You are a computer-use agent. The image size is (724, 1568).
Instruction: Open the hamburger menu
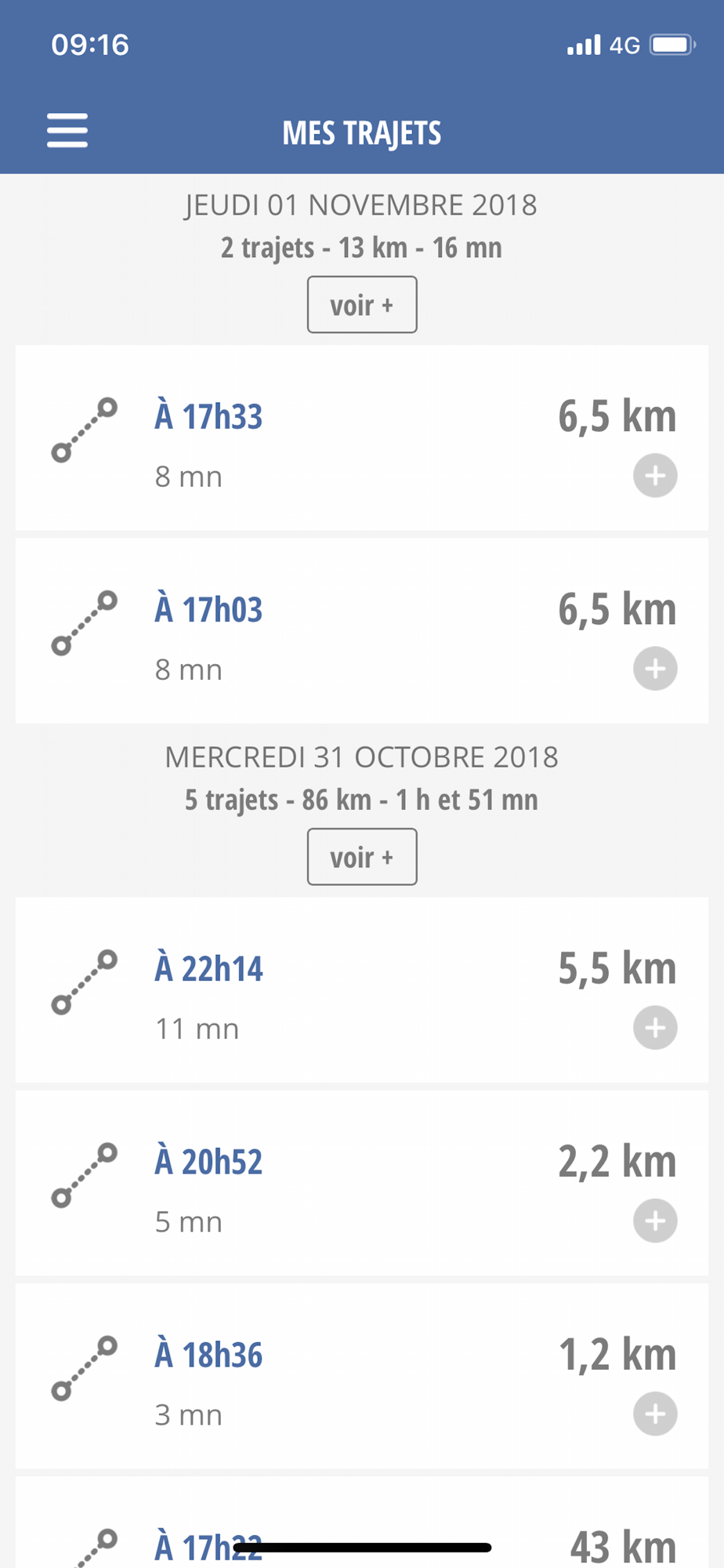coord(67,130)
